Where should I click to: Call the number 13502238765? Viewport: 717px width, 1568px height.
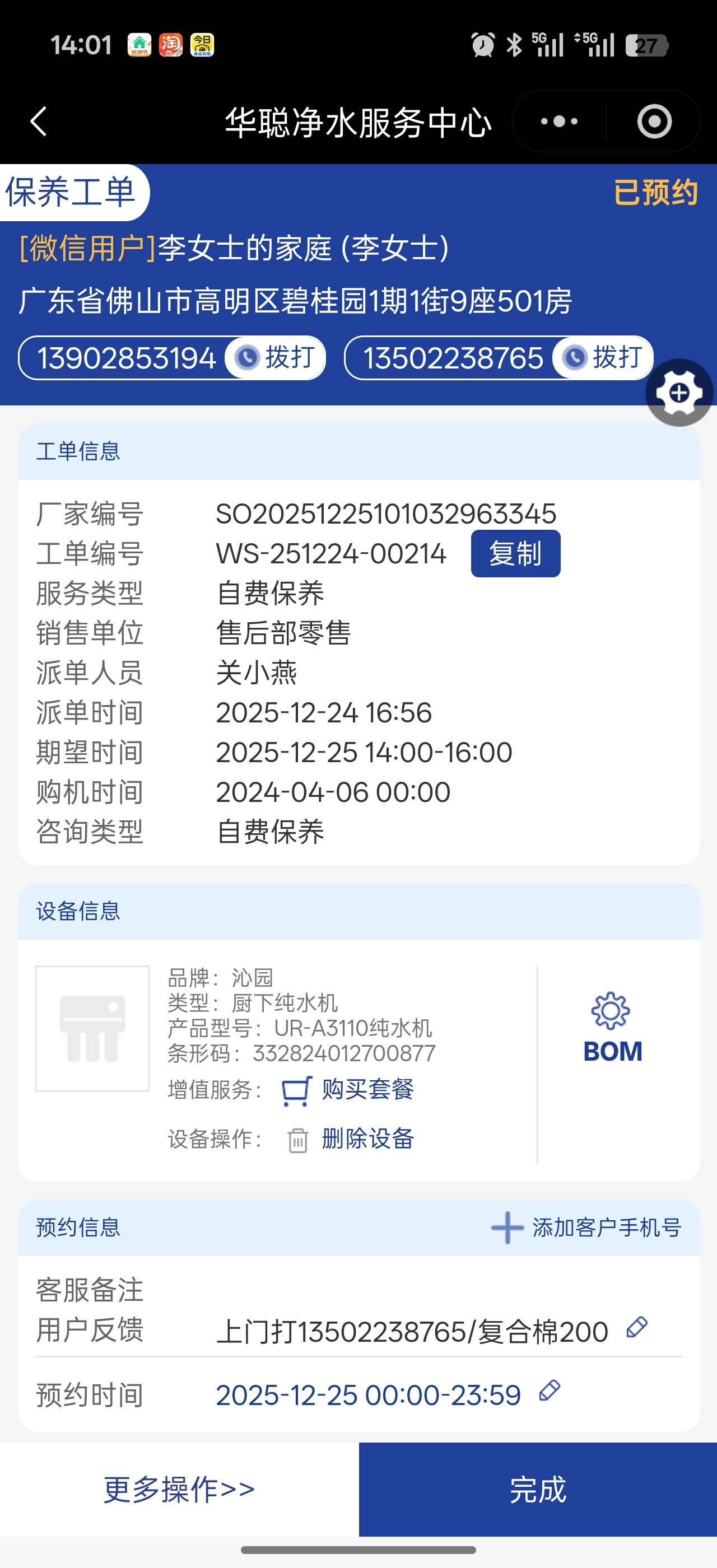click(x=603, y=357)
